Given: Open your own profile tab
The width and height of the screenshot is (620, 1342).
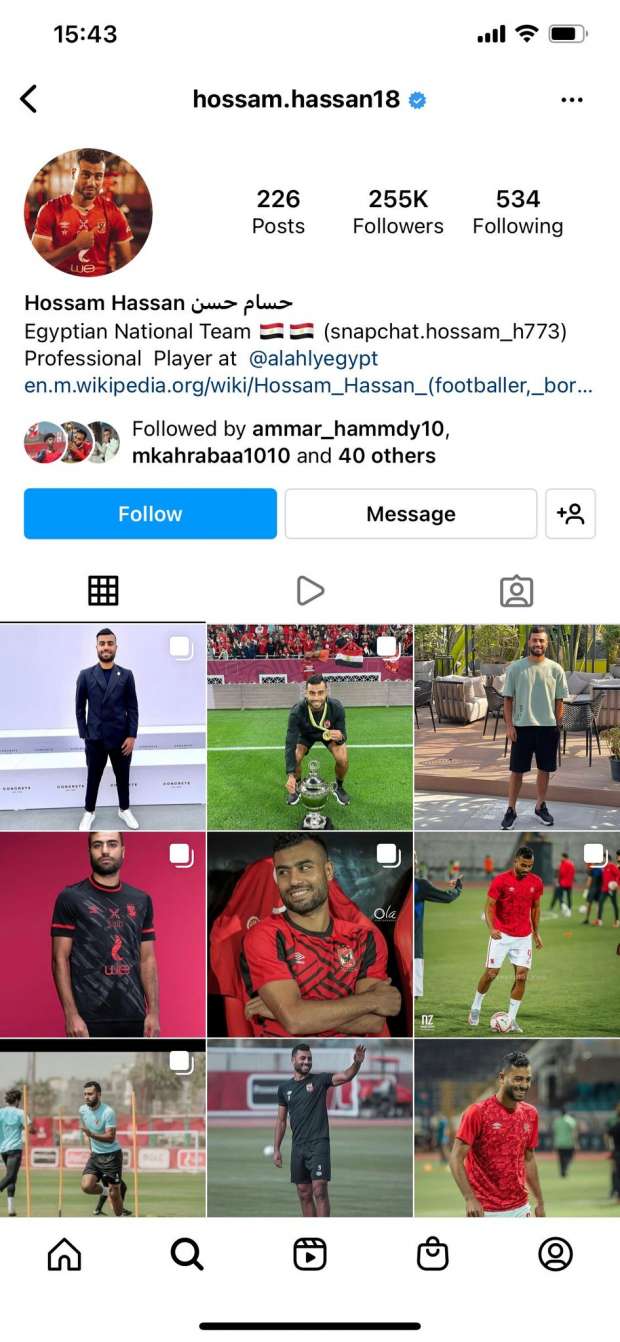Looking at the screenshot, I should (555, 1253).
